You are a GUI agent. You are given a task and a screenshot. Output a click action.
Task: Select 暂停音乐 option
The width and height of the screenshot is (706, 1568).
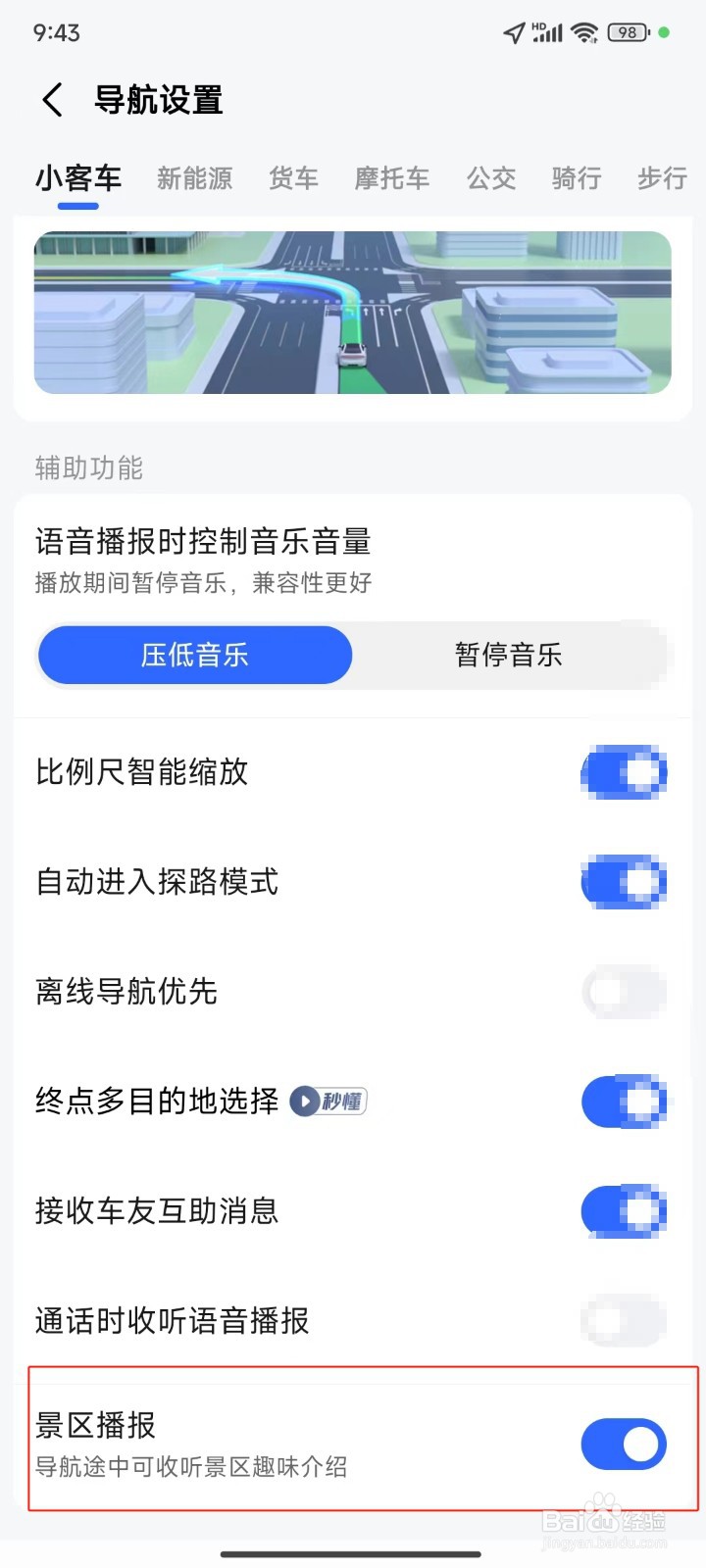click(509, 656)
